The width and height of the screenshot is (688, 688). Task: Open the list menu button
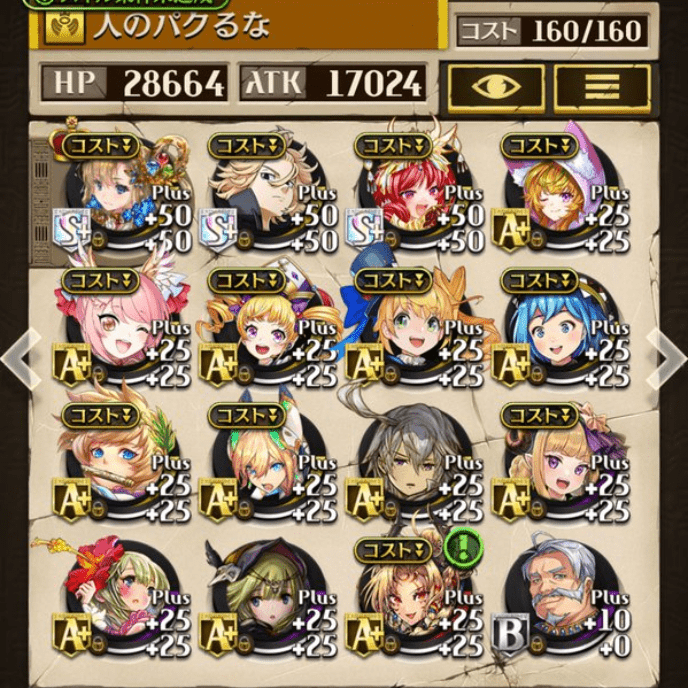point(602,86)
